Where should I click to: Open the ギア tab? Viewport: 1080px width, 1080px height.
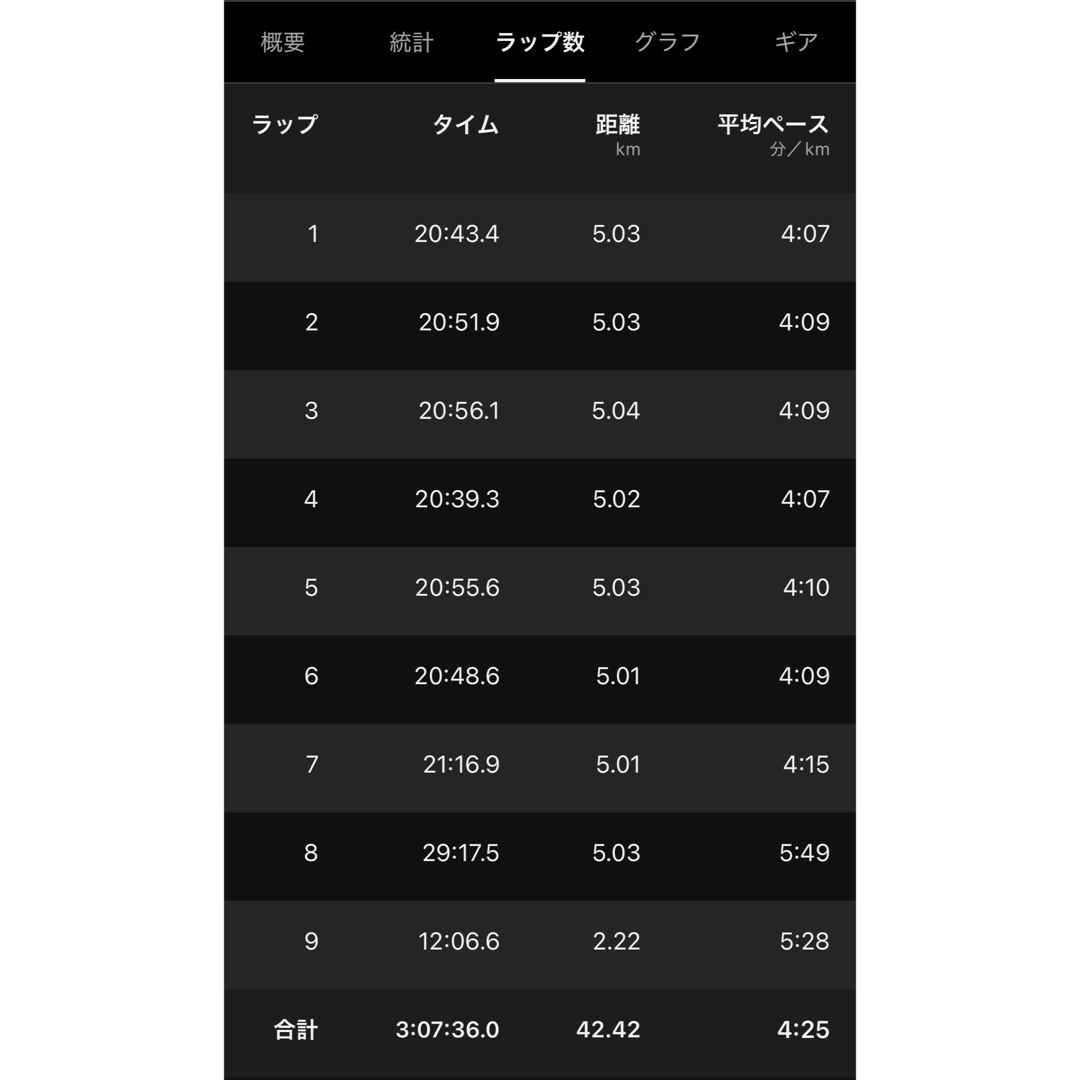pos(796,43)
